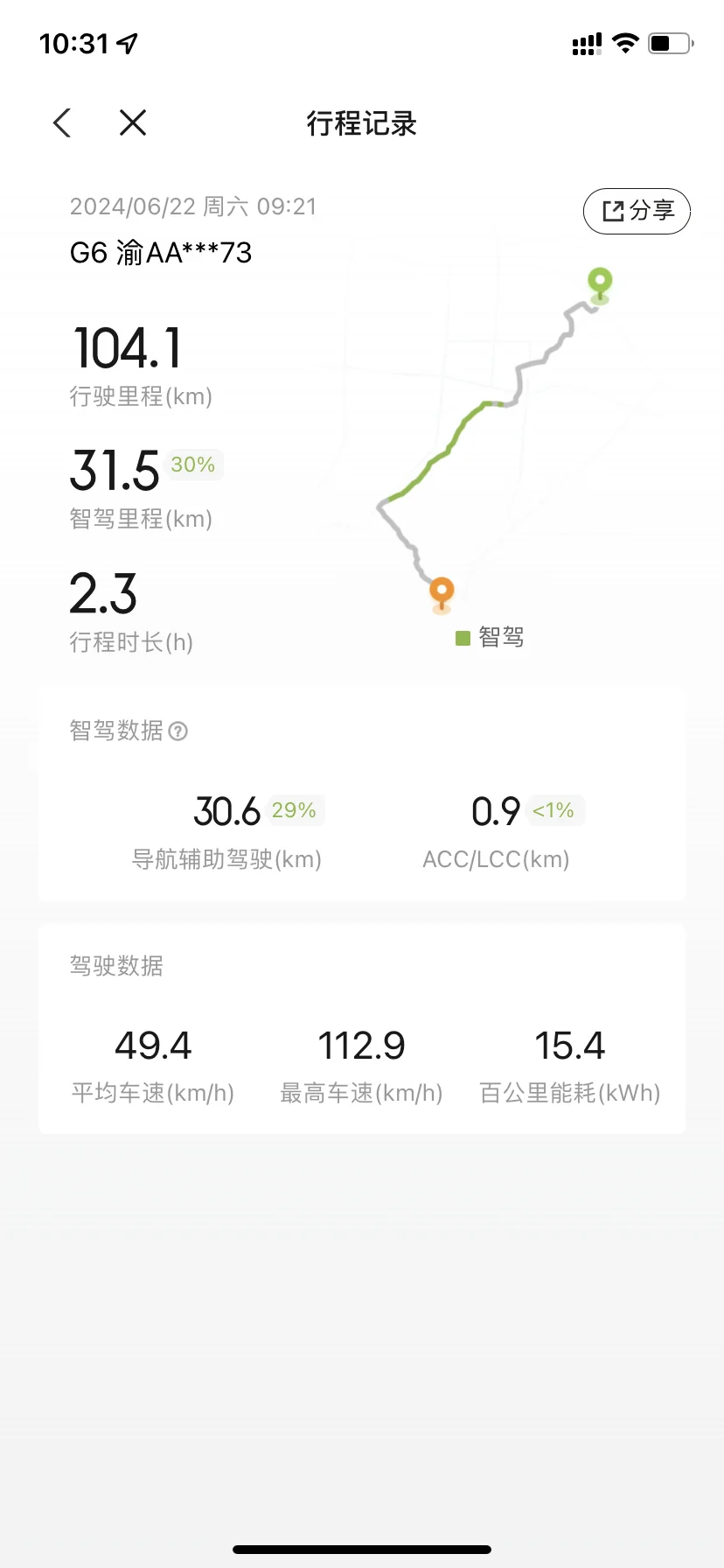724x1568 pixels.
Task: Close the 行程记录 page with X
Action: coord(133,123)
